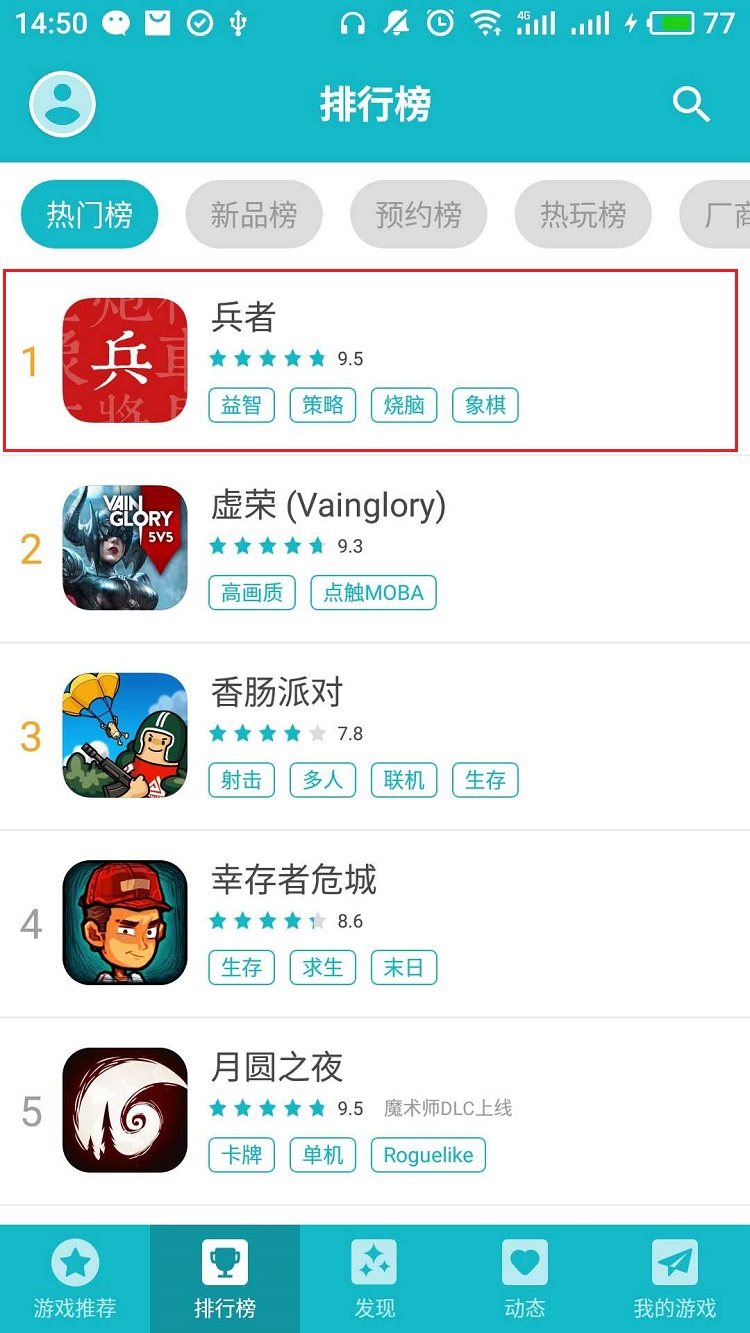Tap the 象棋 tag under 兵者
The image size is (750, 1333).
point(485,405)
